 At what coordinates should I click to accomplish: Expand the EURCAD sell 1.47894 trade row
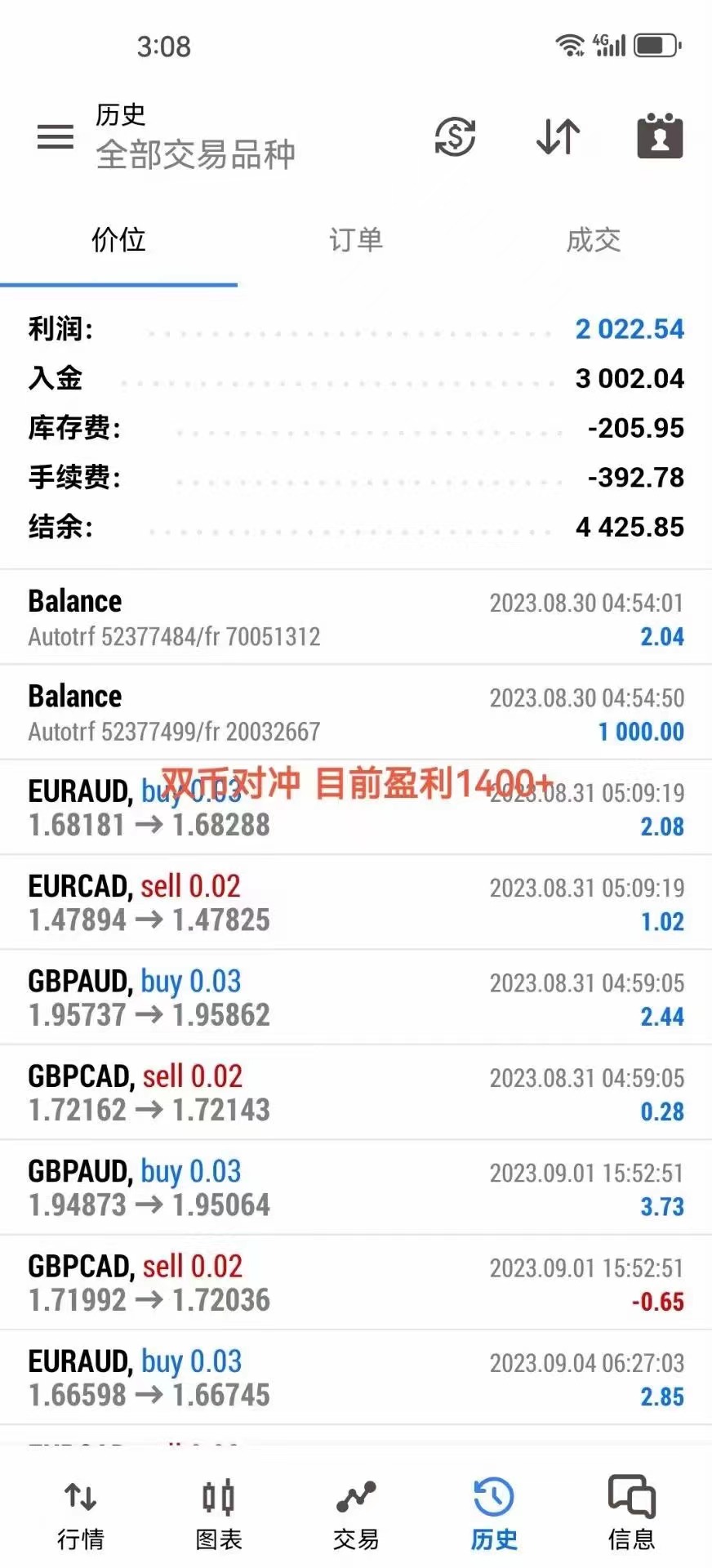tap(356, 902)
